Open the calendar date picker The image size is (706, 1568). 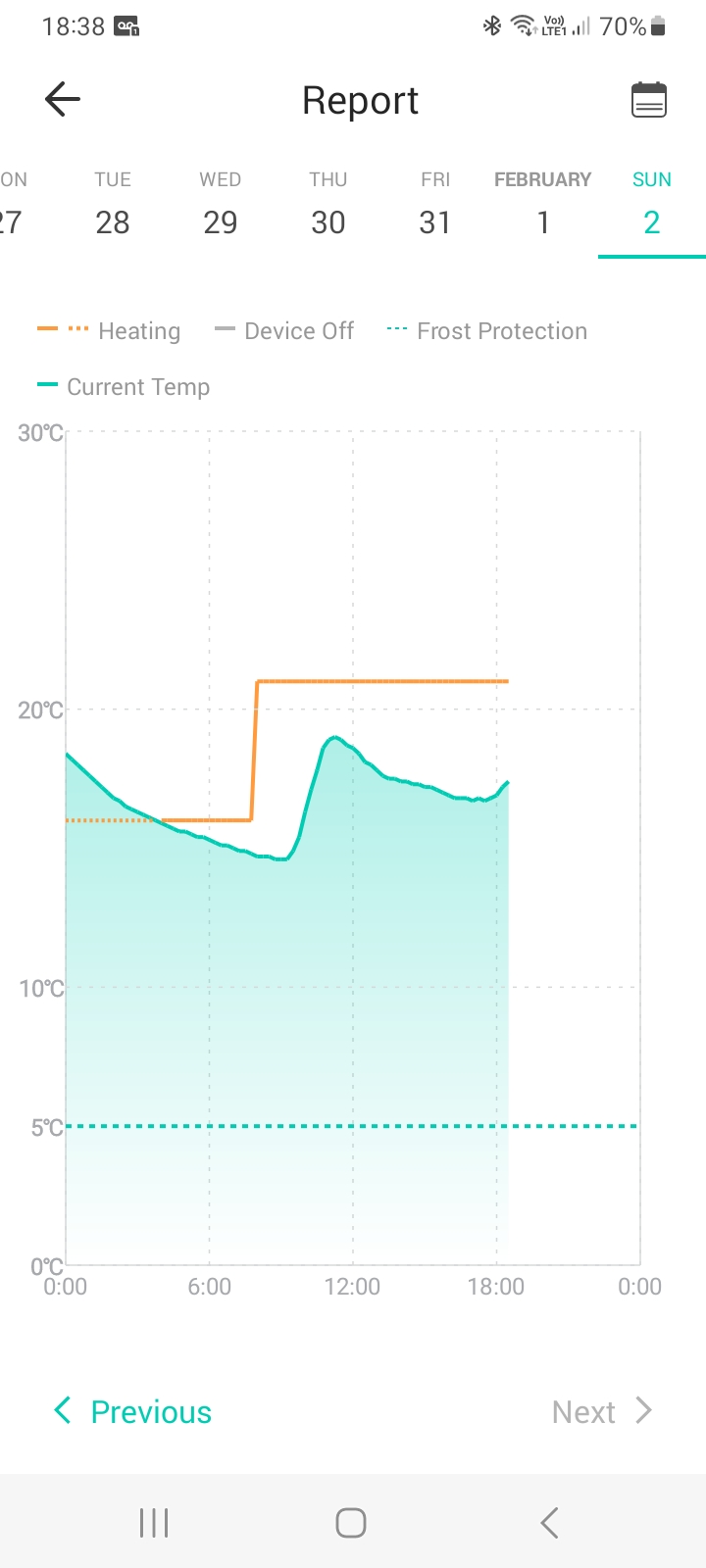648,100
